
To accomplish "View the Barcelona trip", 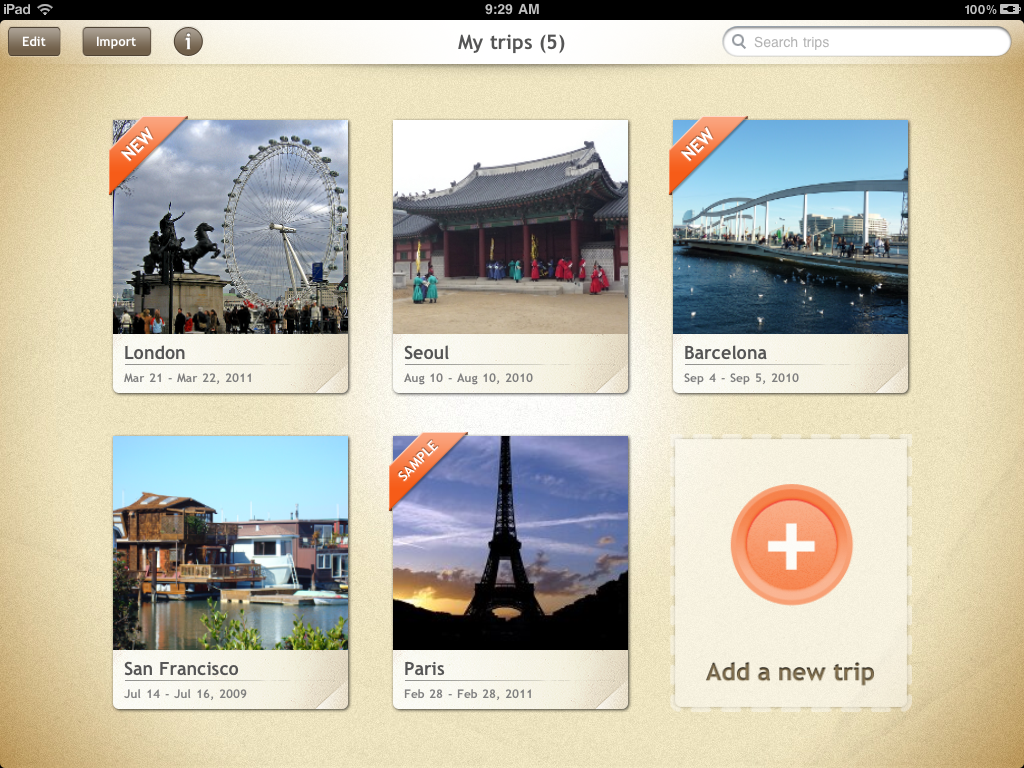I will (x=790, y=256).
